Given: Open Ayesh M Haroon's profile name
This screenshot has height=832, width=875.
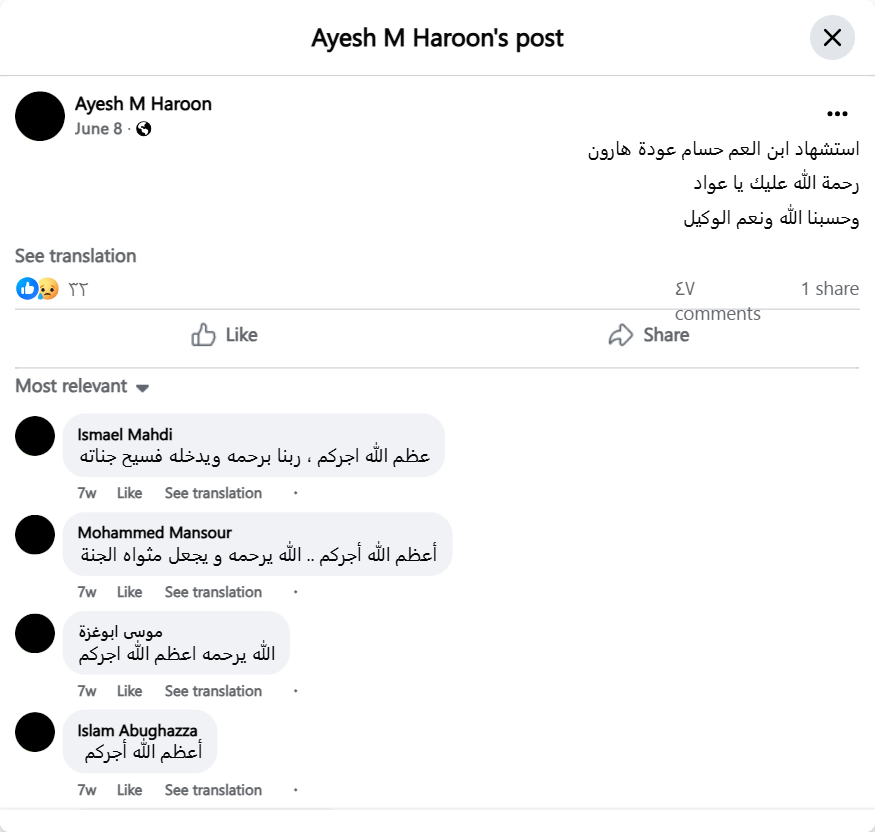Looking at the screenshot, I should [143, 104].
